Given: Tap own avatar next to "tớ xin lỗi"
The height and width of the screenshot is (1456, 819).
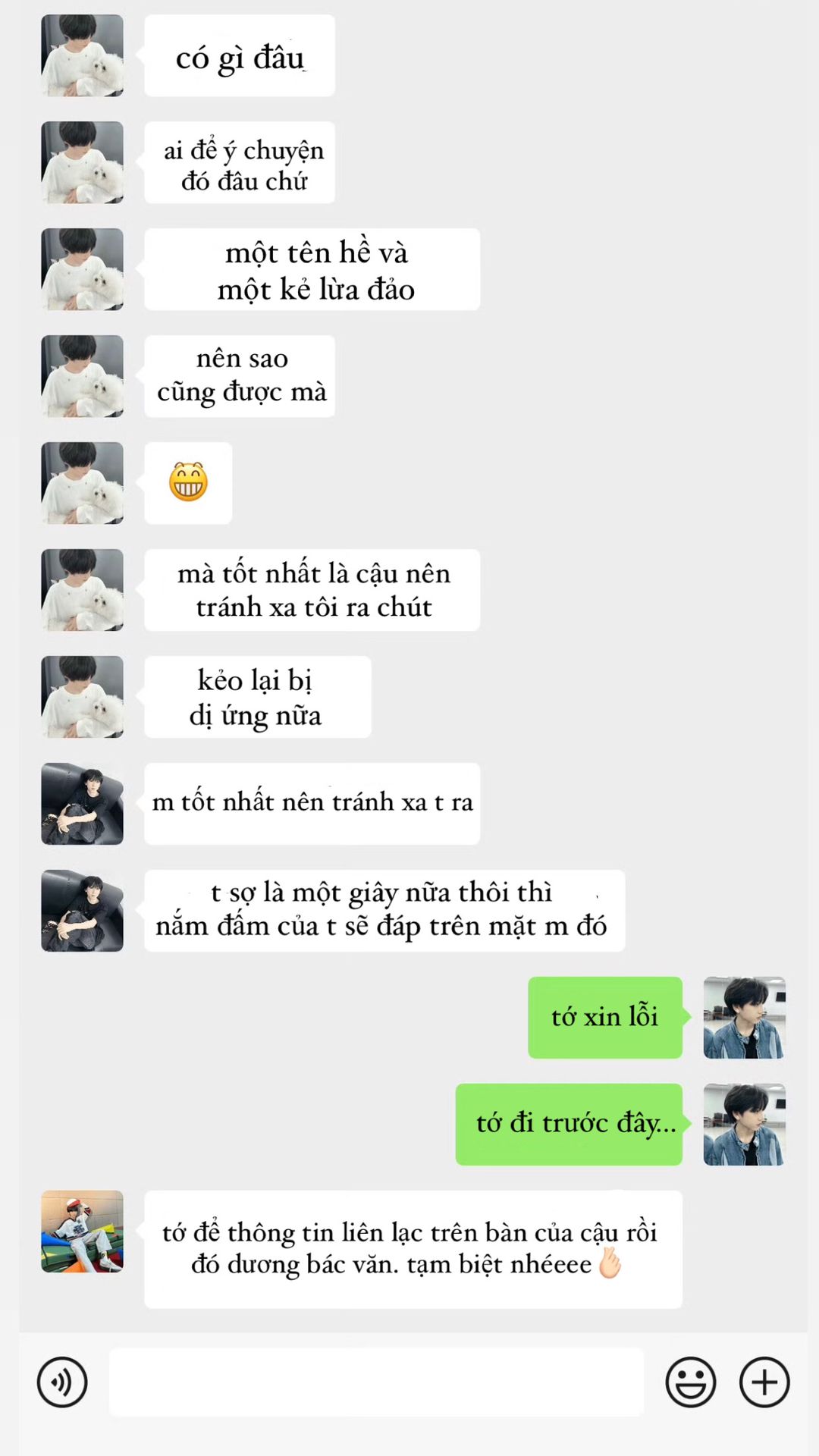Looking at the screenshot, I should [744, 1018].
